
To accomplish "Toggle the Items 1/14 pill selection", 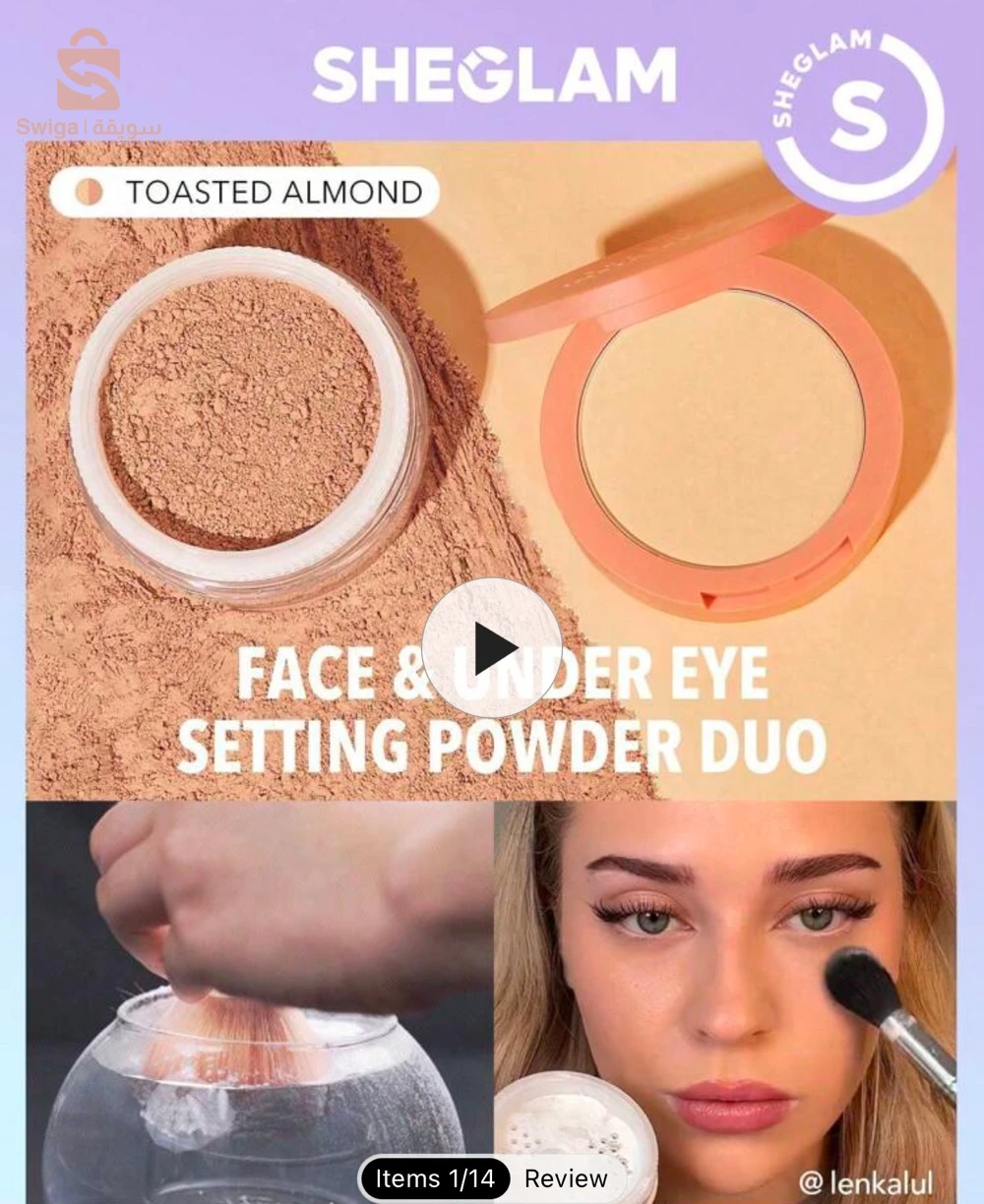I will tap(437, 1178).
